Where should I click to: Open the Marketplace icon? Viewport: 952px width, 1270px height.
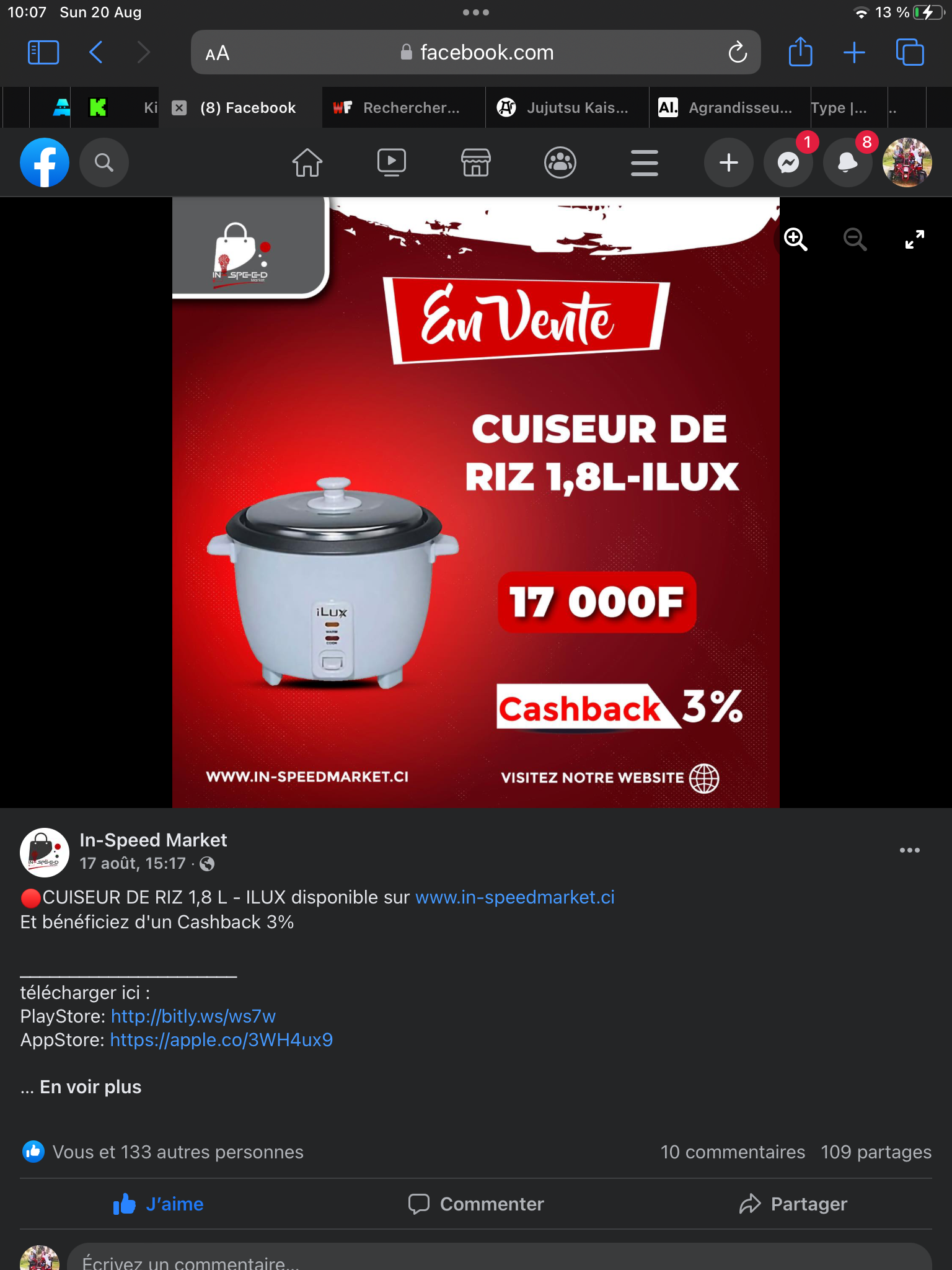point(476,163)
